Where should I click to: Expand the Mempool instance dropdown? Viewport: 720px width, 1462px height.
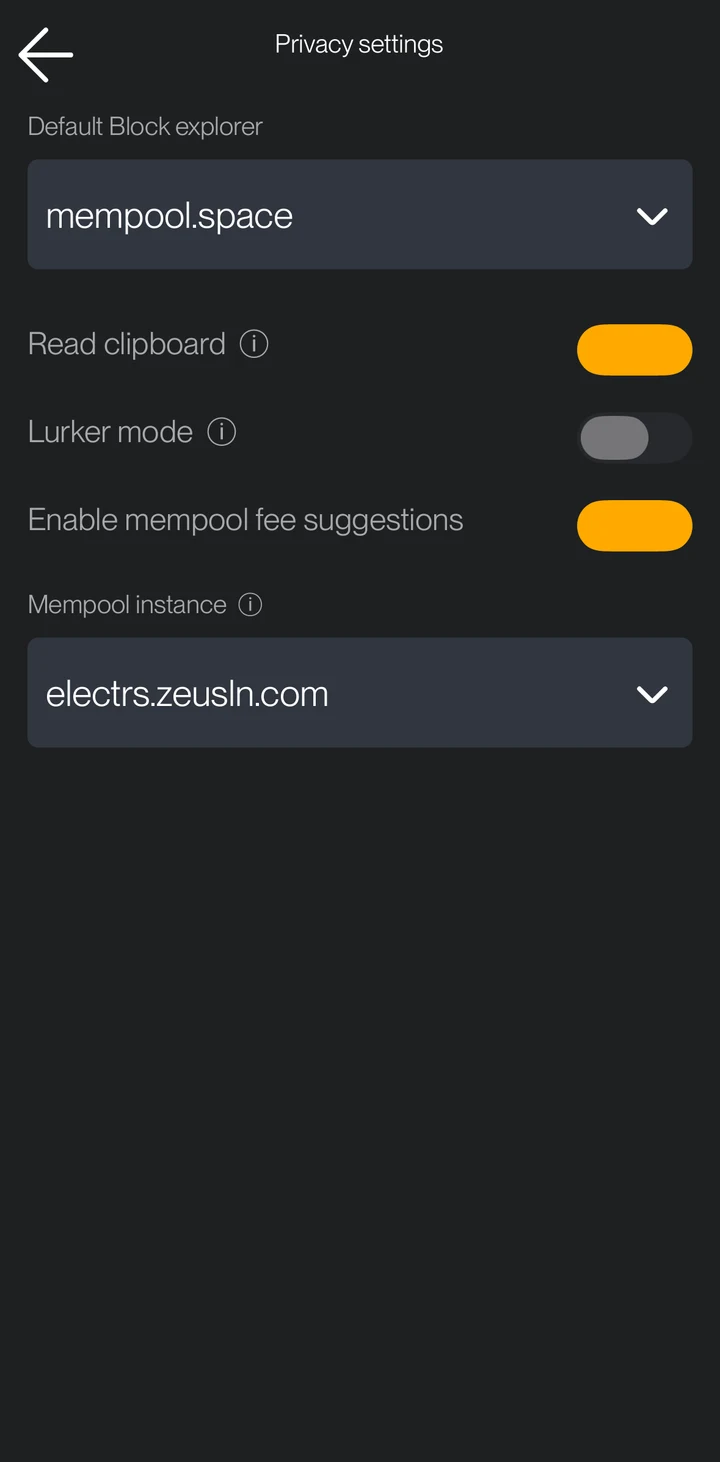360,692
